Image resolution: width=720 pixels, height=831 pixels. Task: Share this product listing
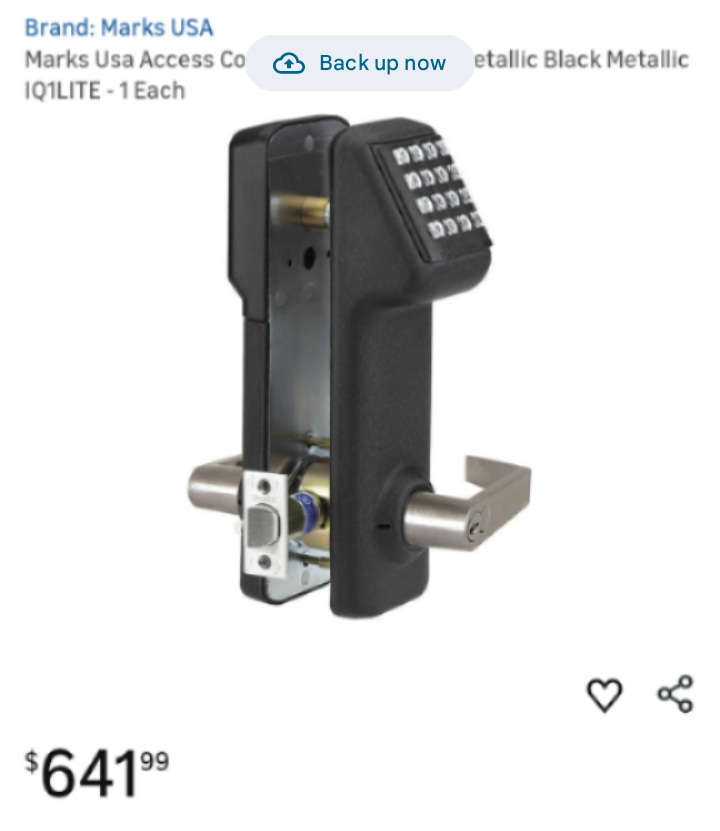[x=675, y=694]
